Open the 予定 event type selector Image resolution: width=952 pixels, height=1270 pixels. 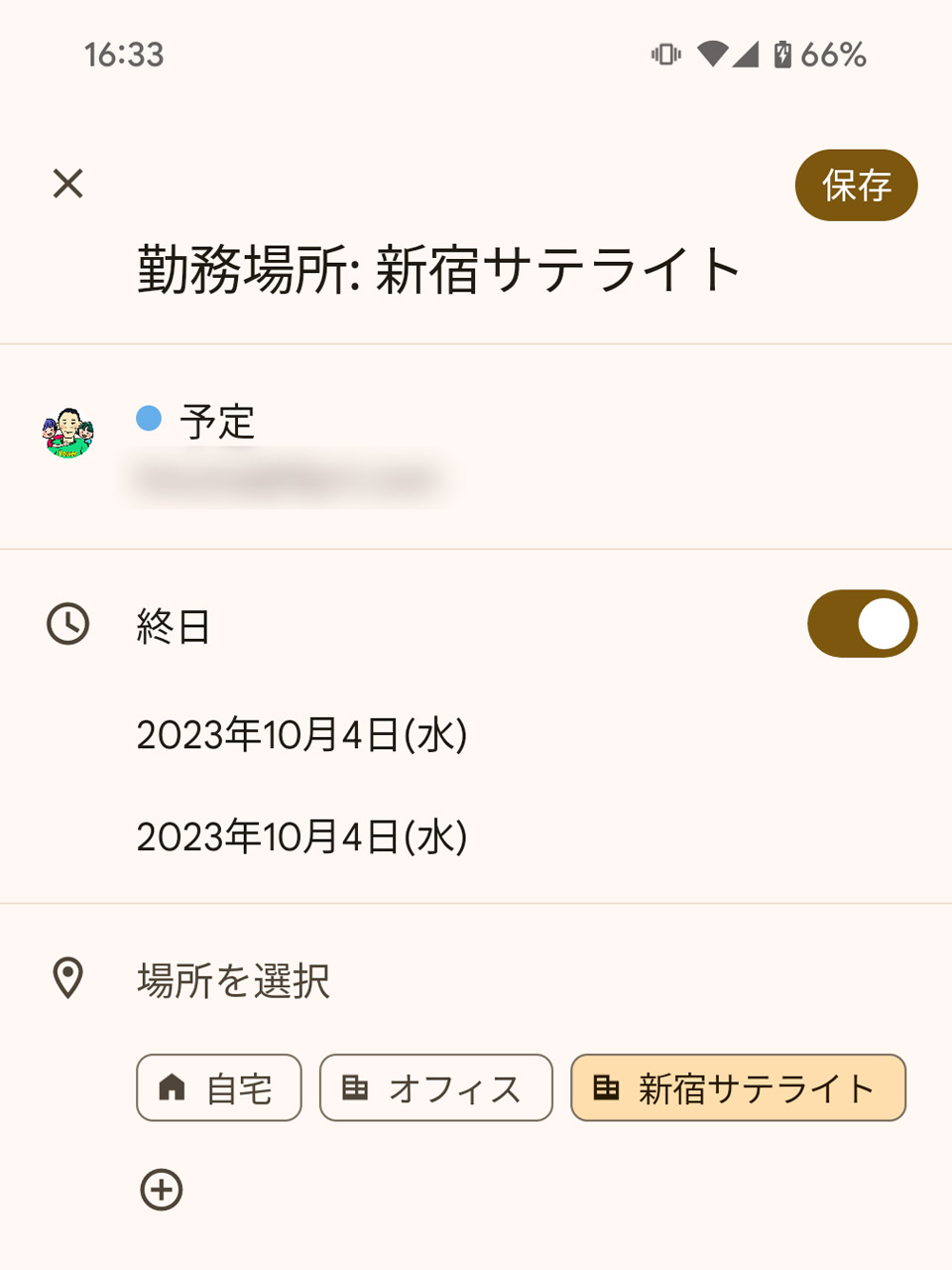[216, 422]
